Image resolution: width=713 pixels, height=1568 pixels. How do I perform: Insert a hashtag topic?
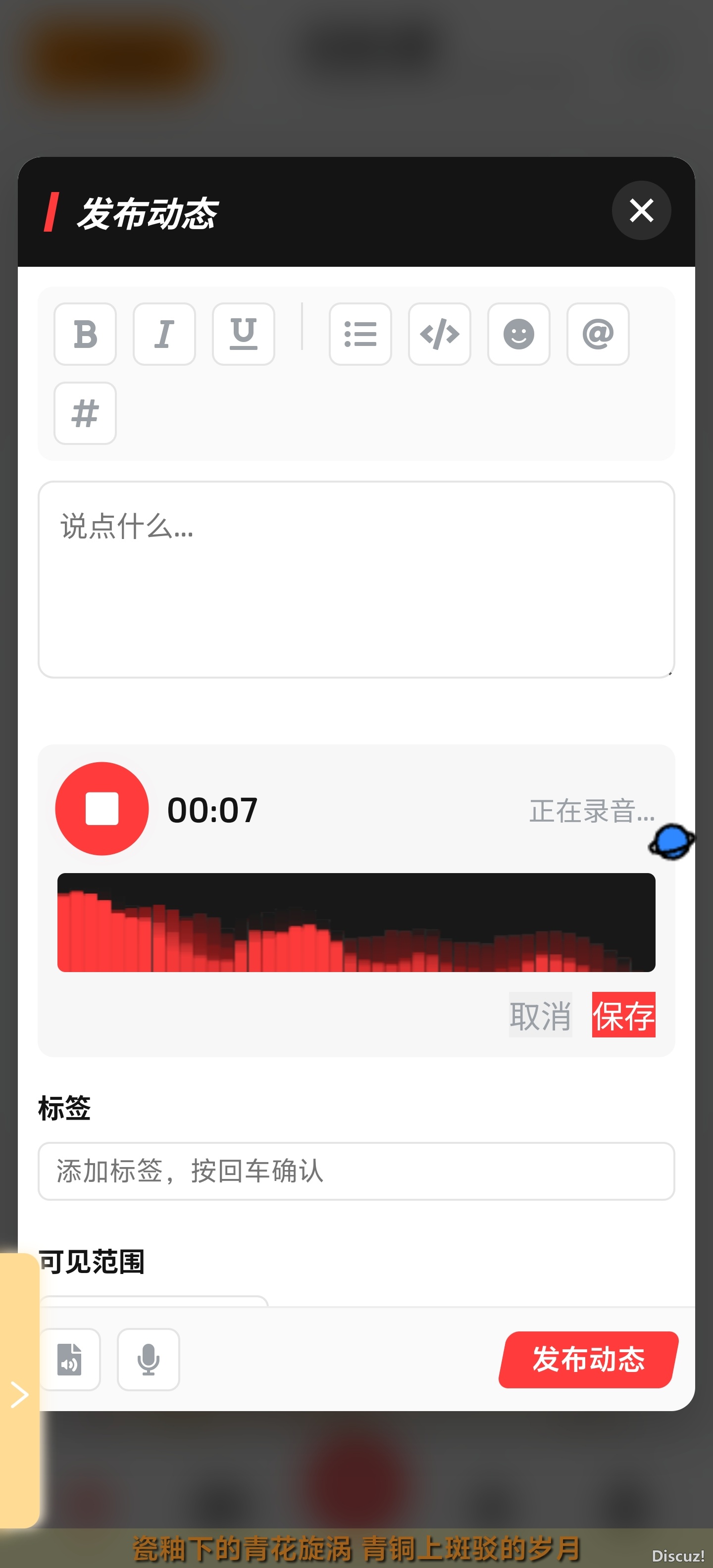tap(85, 413)
